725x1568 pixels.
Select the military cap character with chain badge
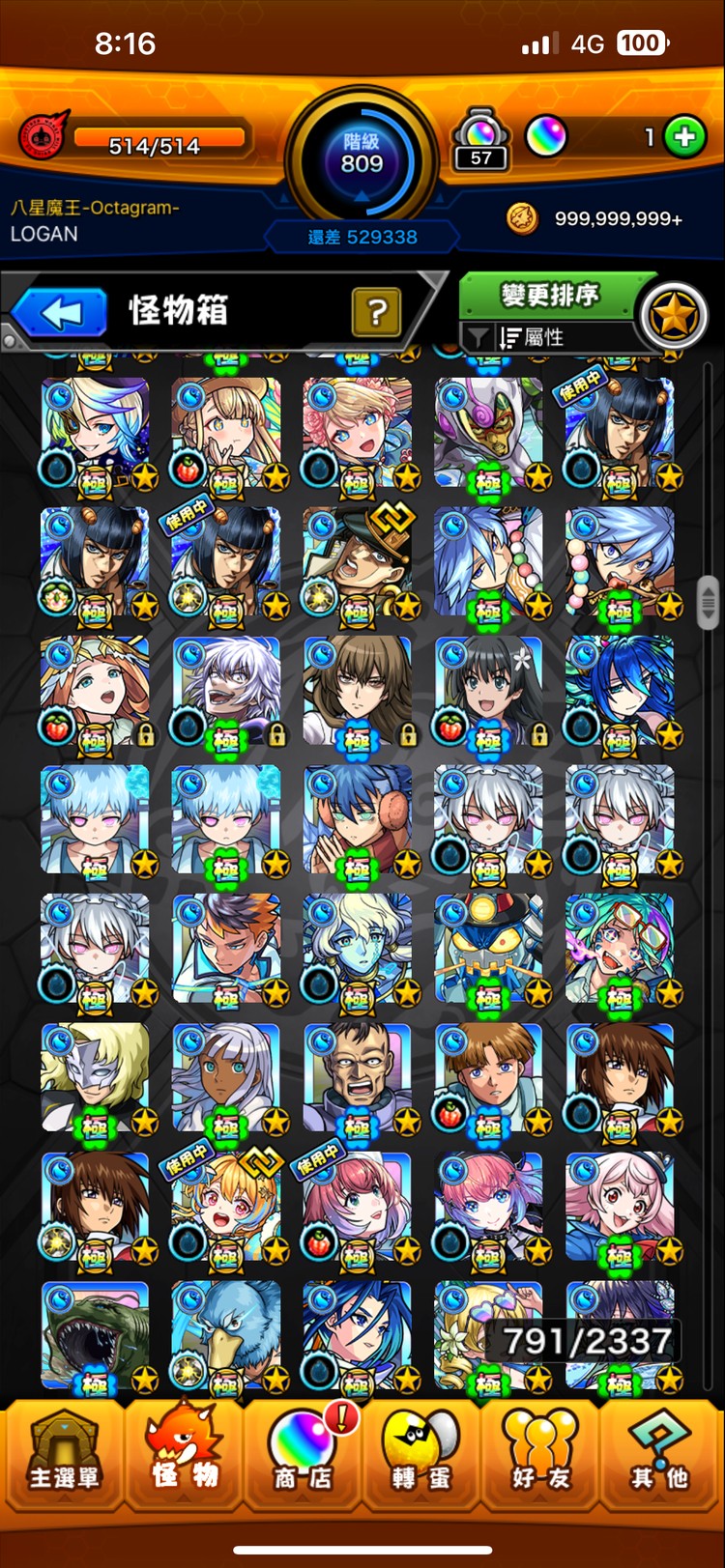(357, 562)
